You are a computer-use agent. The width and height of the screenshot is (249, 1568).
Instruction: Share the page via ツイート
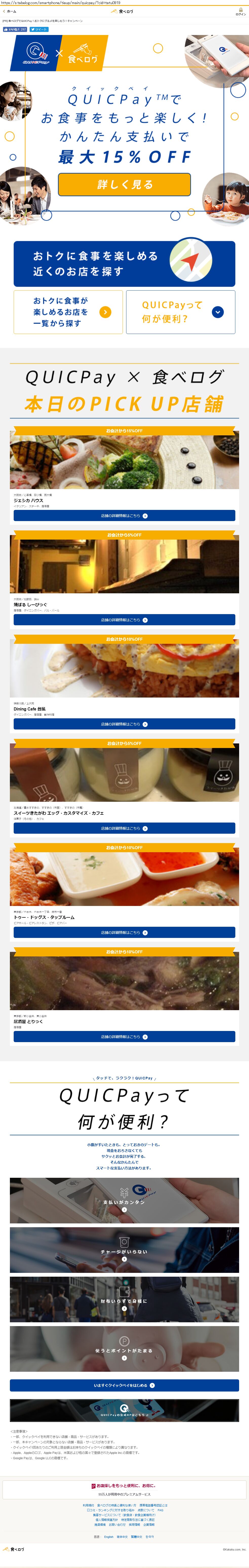tap(39, 29)
